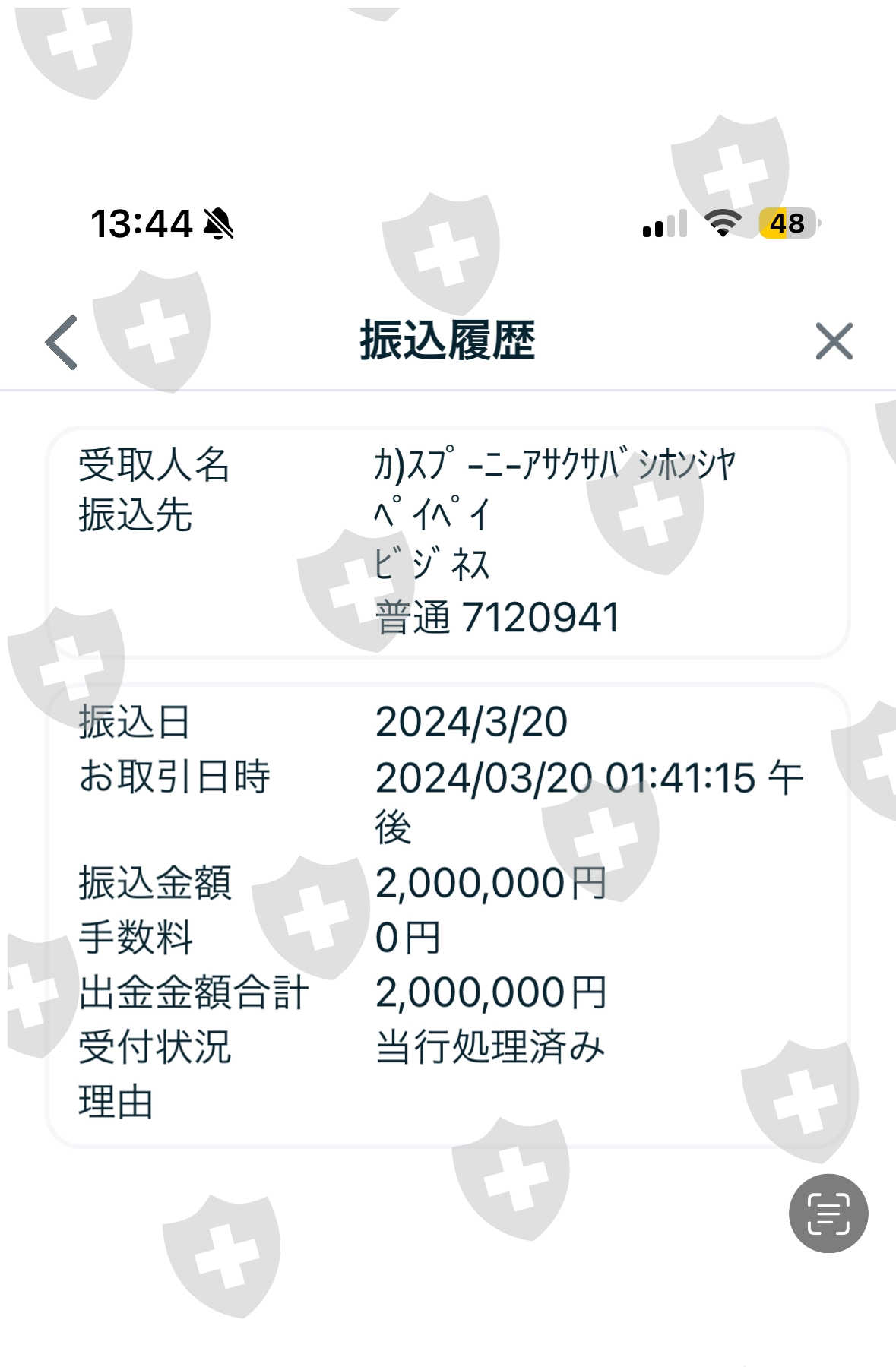896x1367 pixels.
Task: Go back from the 振込履歴 screen
Action: (62, 342)
